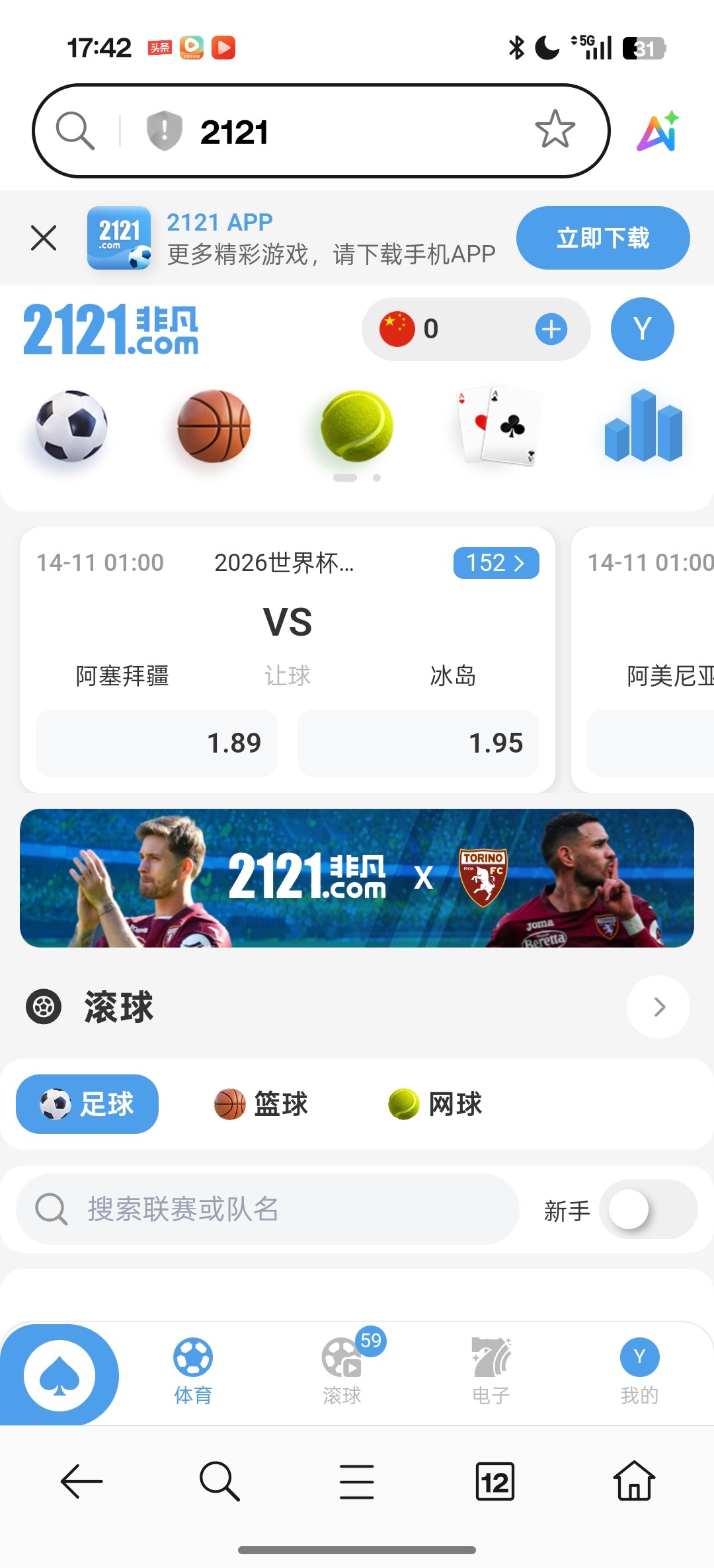Bookmark this page with the star icon
The image size is (714, 1568).
pyautogui.click(x=555, y=130)
